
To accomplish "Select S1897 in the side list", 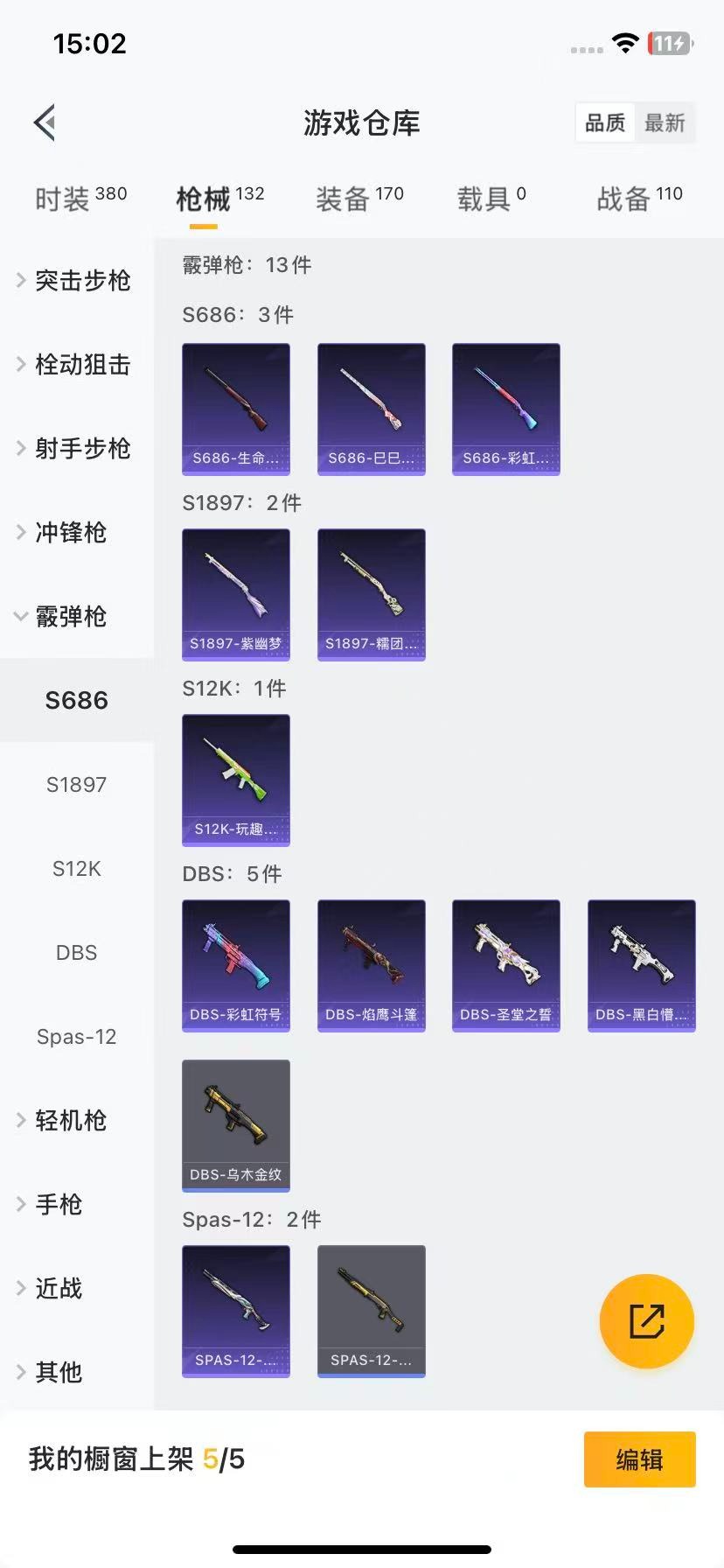I will pos(76,784).
